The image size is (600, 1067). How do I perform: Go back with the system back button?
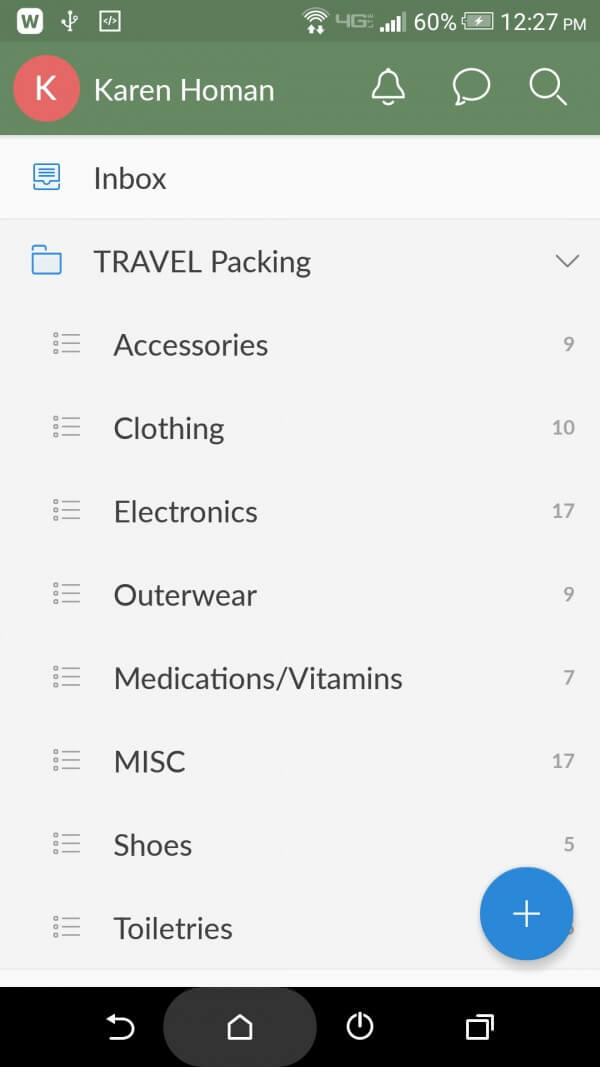point(120,1027)
